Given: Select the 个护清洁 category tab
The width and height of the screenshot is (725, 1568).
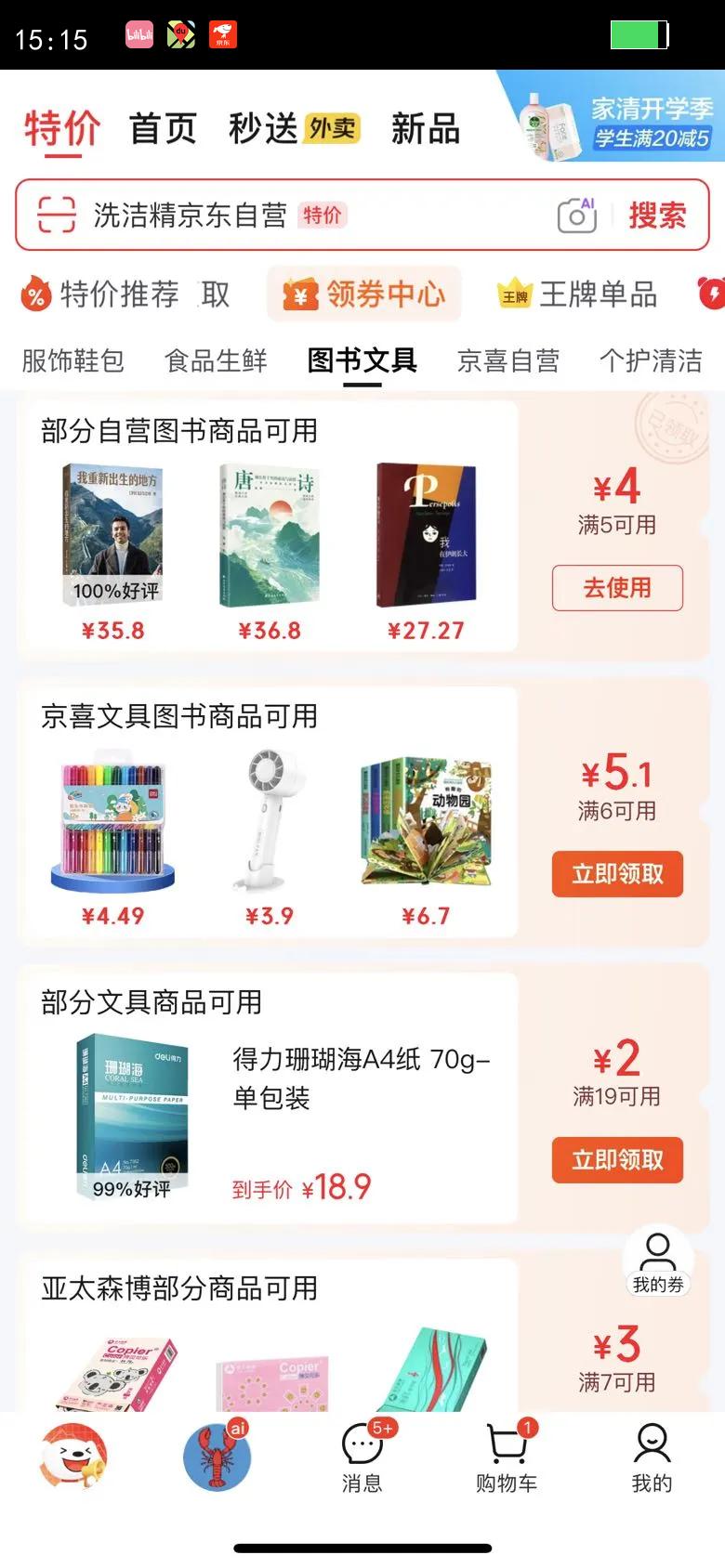Looking at the screenshot, I should pyautogui.click(x=651, y=360).
